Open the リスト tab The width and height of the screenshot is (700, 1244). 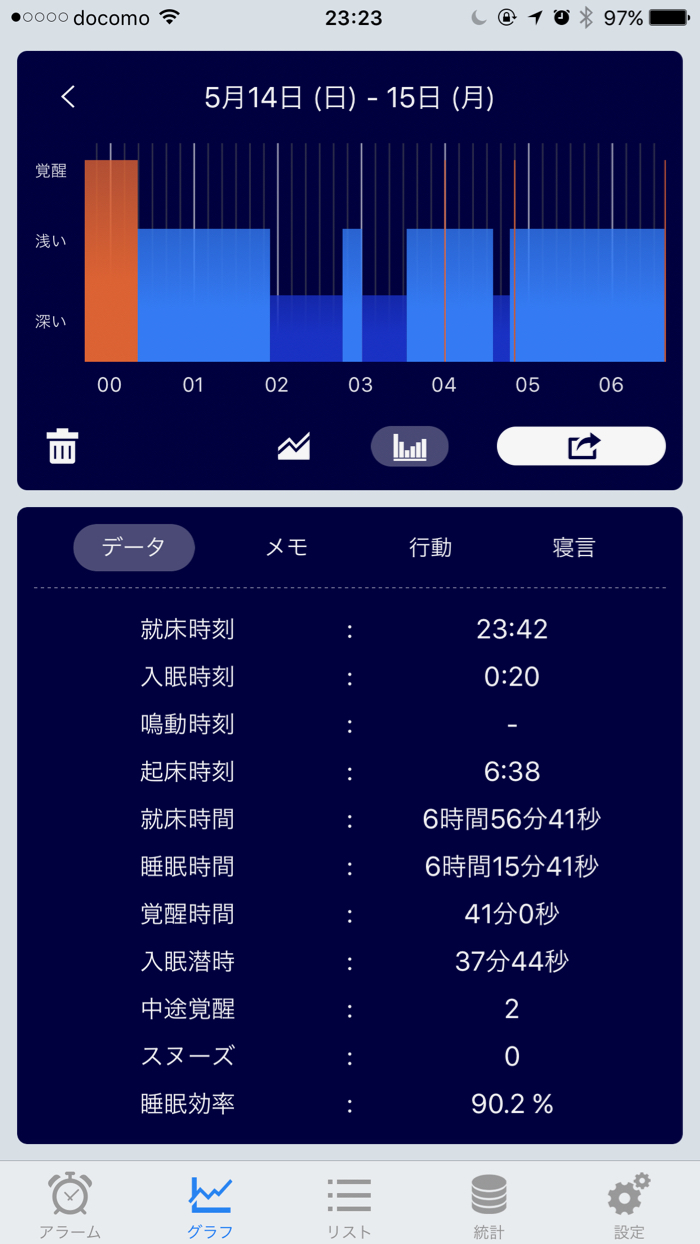tap(349, 1204)
